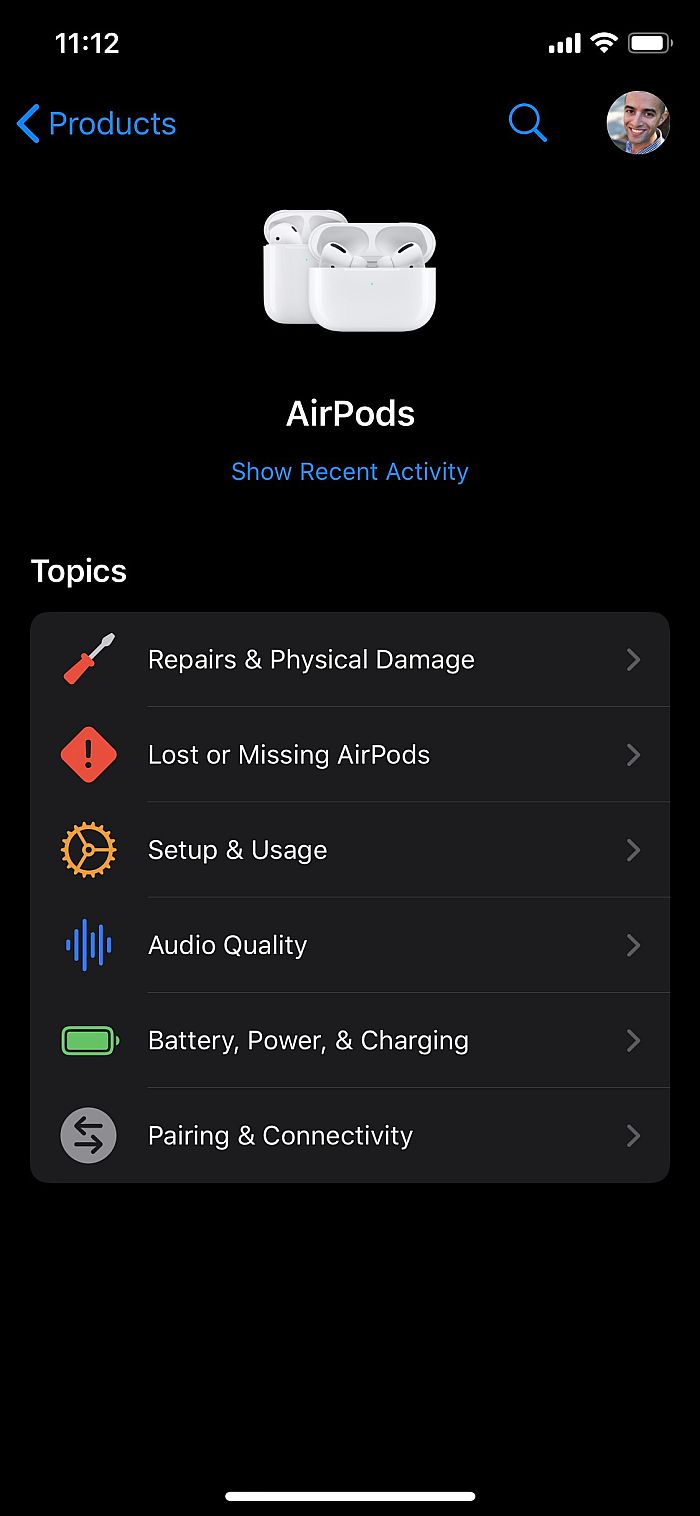Image resolution: width=700 pixels, height=1516 pixels.
Task: Select Pairing & Connectivity topic
Action: click(349, 1136)
